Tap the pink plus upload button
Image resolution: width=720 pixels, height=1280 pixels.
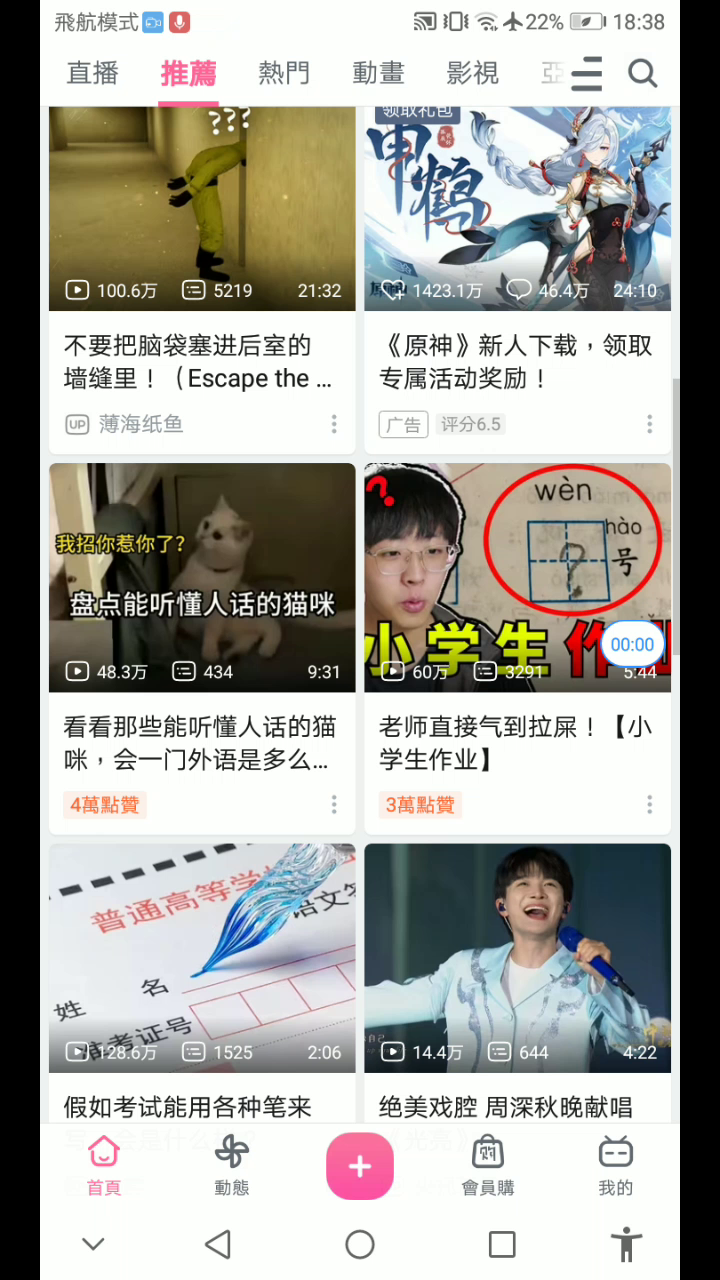(x=360, y=1166)
